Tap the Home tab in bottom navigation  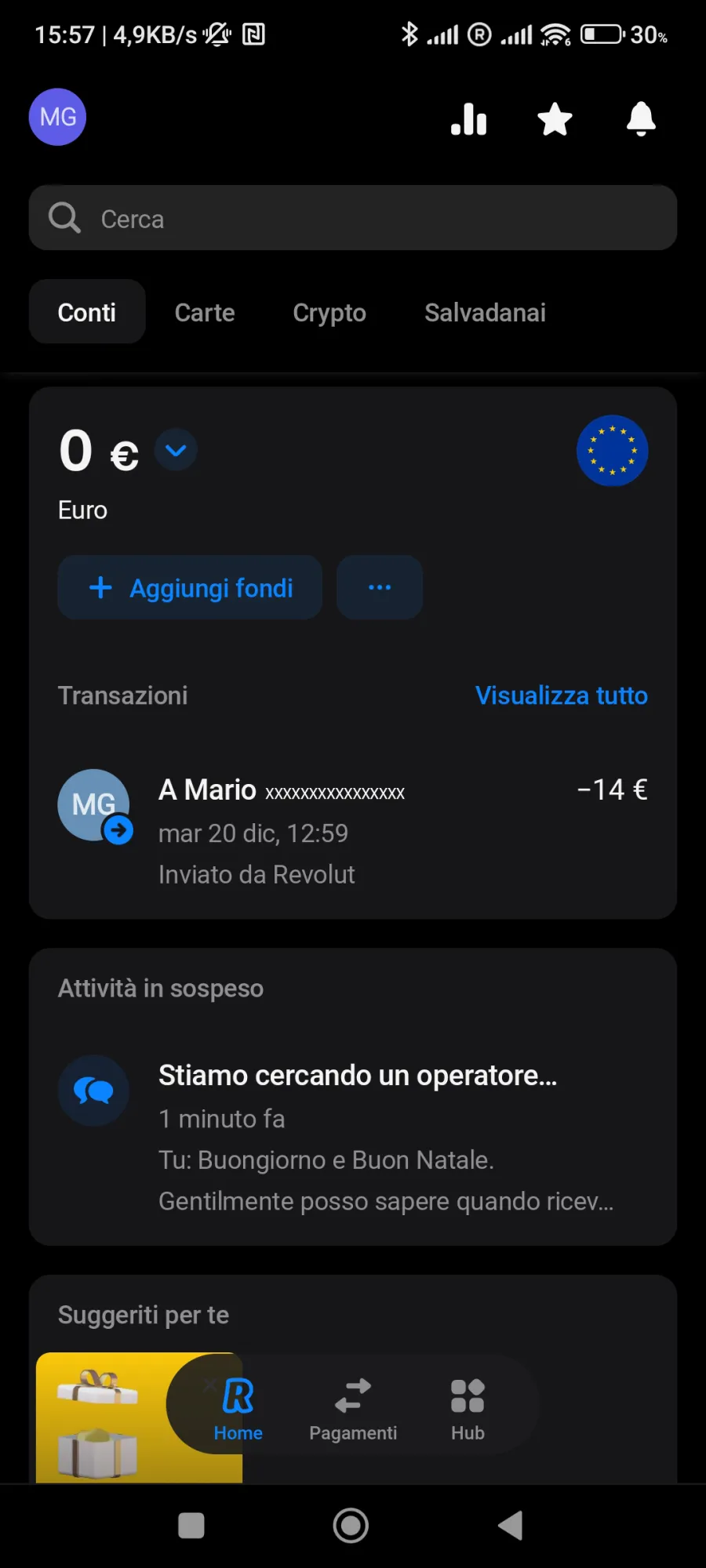pyautogui.click(x=238, y=1409)
